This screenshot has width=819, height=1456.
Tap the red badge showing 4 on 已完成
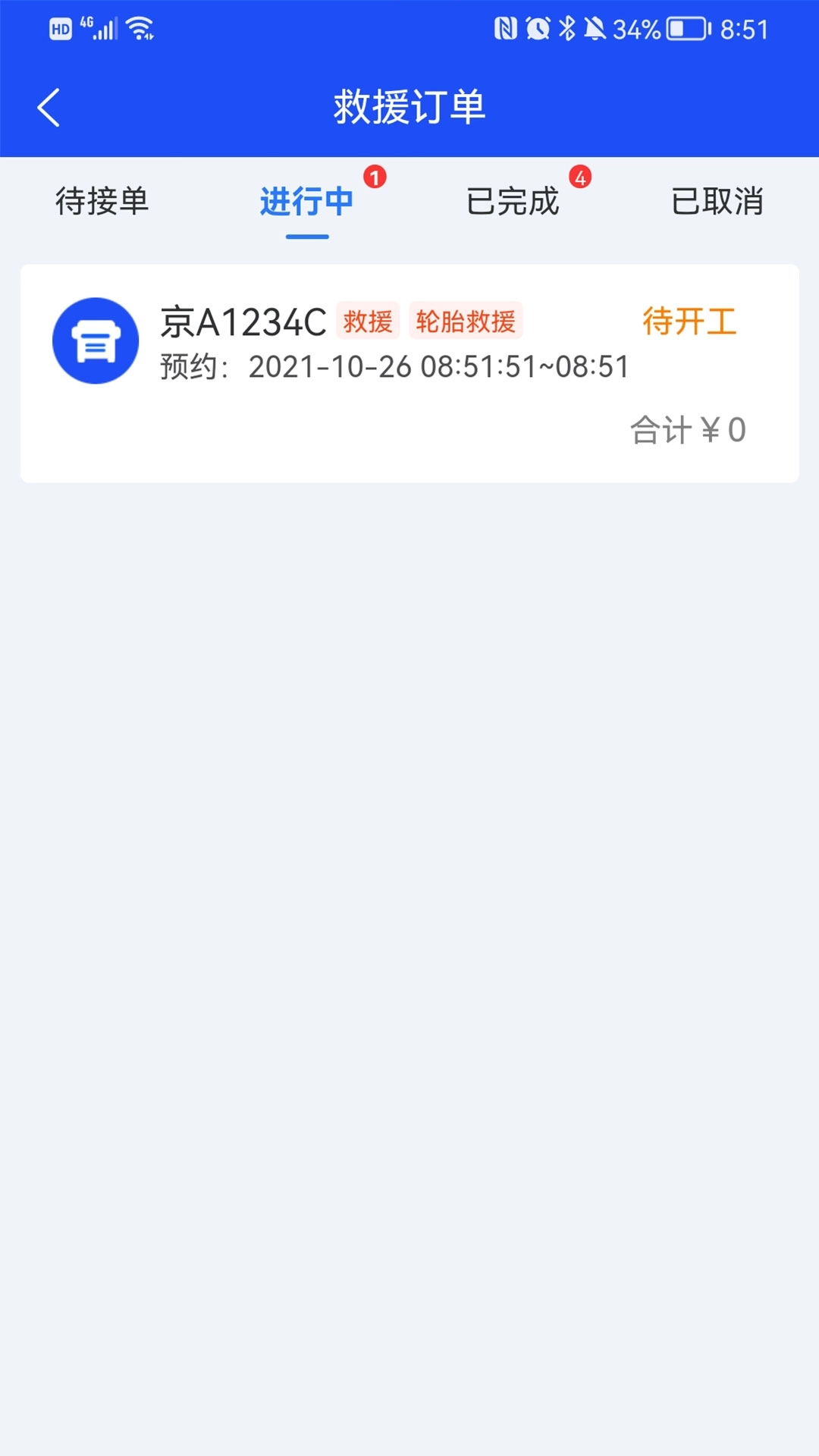(580, 176)
